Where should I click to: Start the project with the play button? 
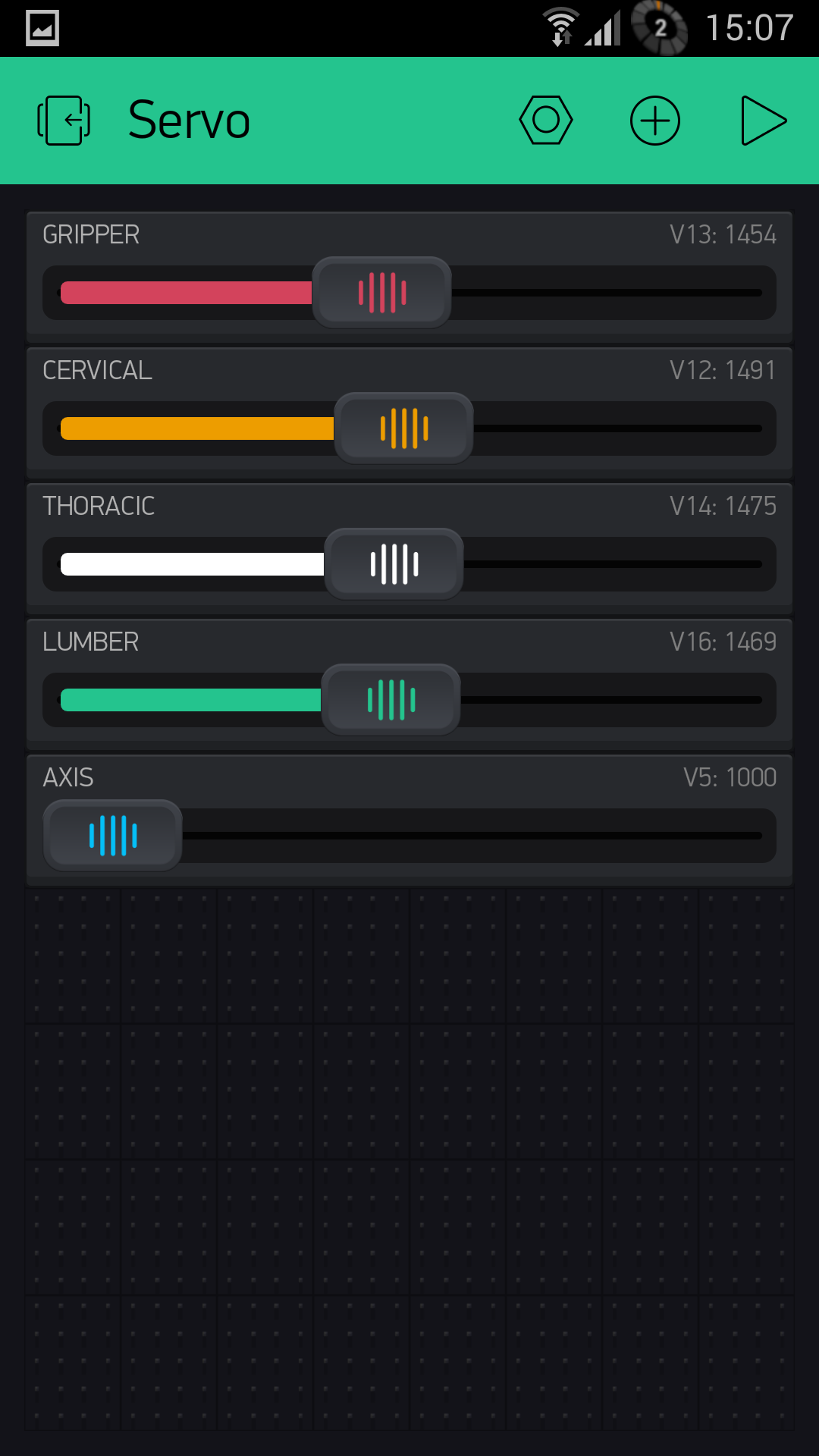764,121
